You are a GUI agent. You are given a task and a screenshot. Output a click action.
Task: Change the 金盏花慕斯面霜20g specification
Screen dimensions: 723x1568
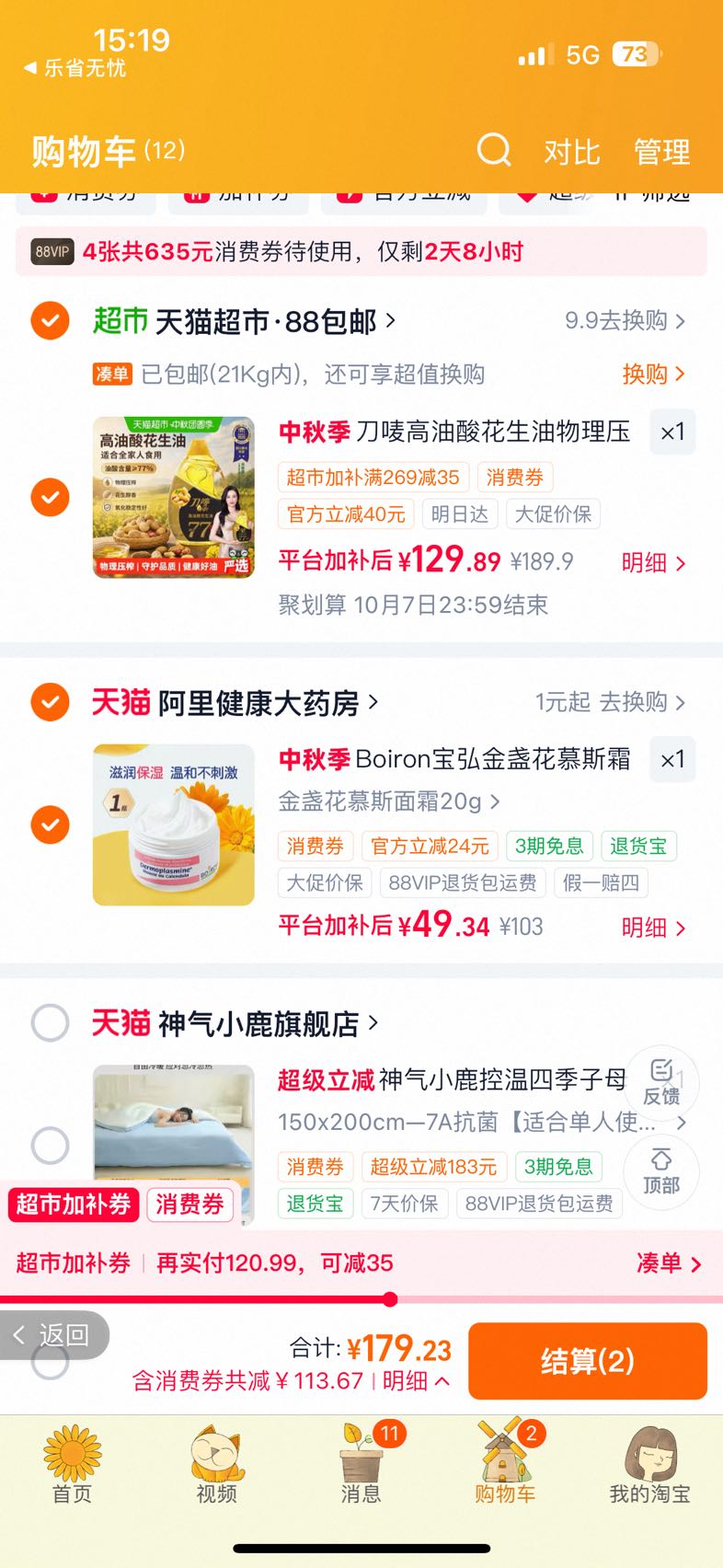click(x=389, y=801)
